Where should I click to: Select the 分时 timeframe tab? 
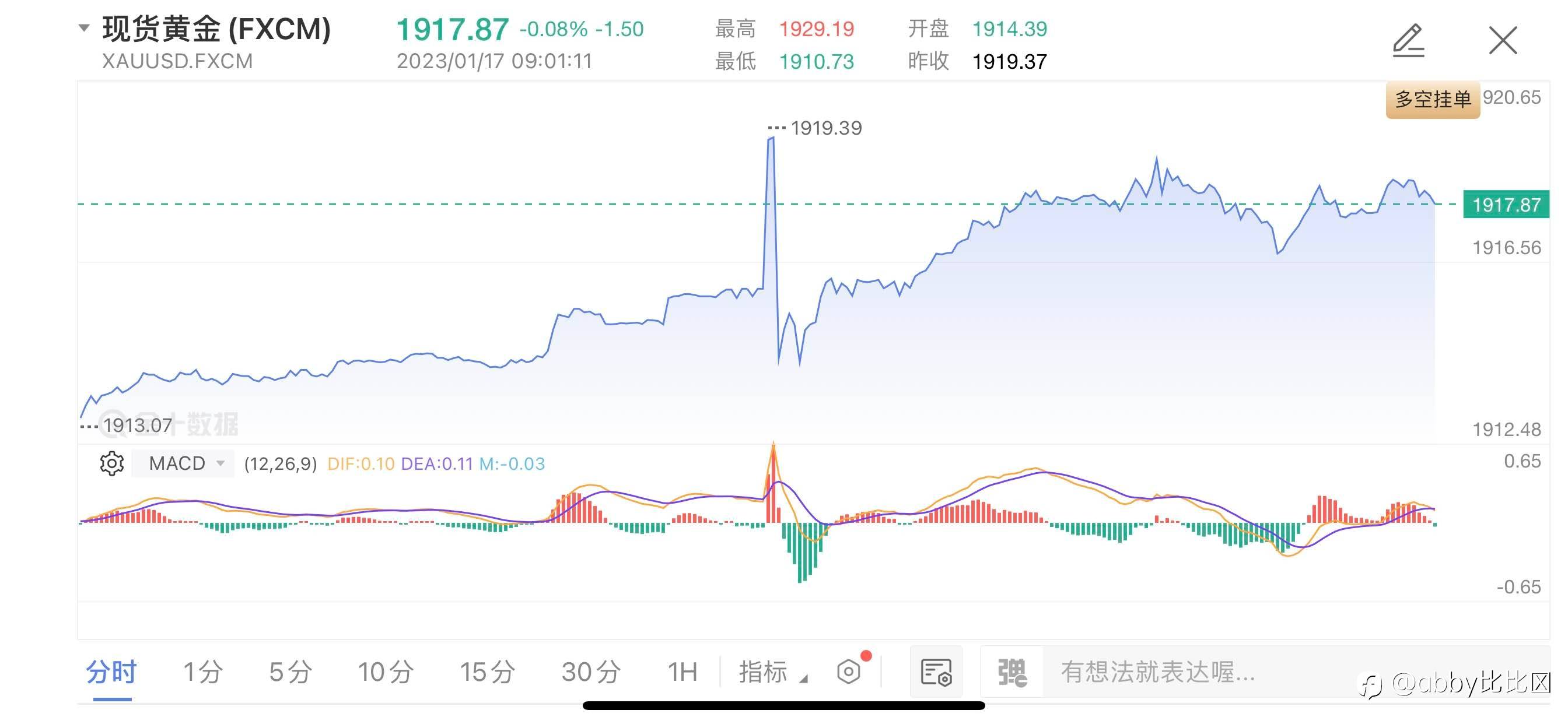pyautogui.click(x=111, y=672)
